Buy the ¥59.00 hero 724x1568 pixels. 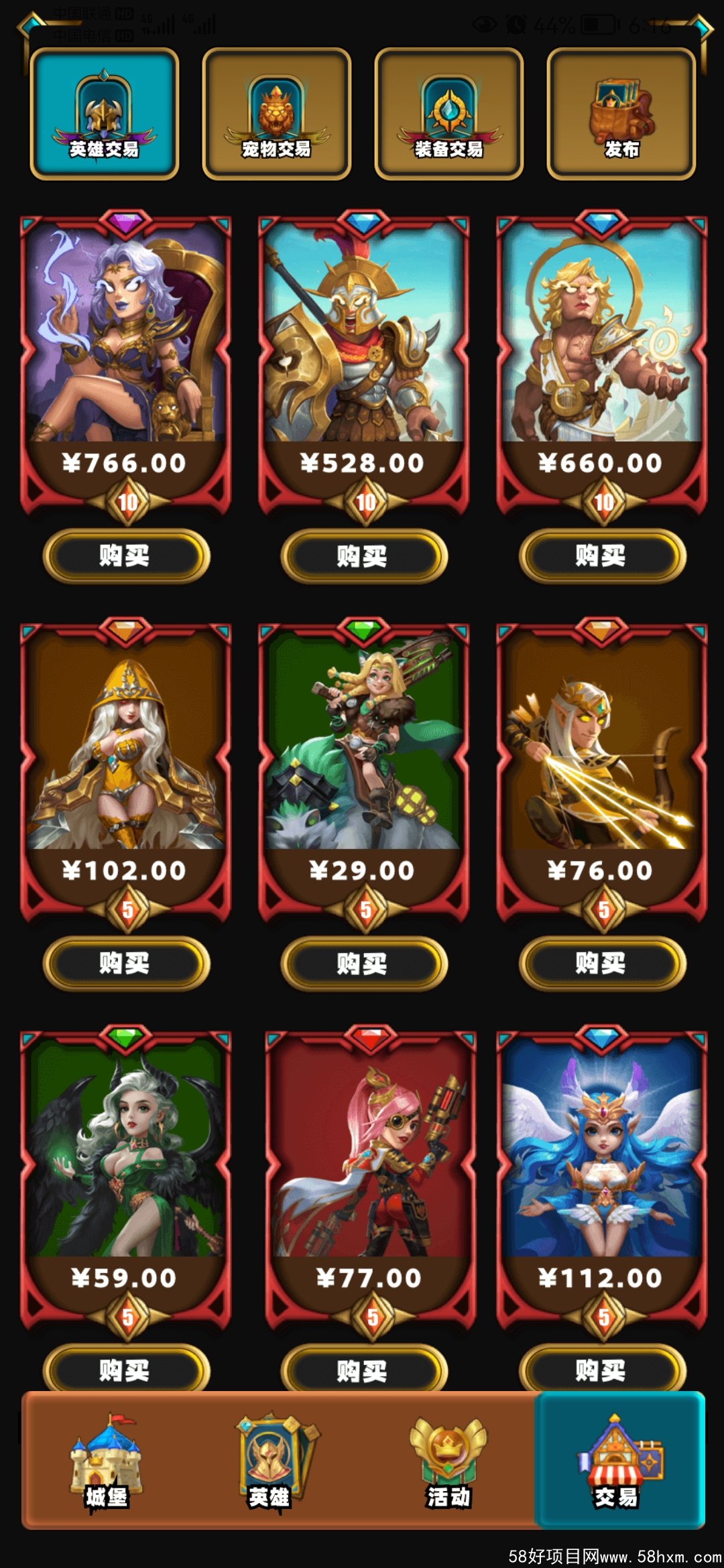[x=125, y=1369]
